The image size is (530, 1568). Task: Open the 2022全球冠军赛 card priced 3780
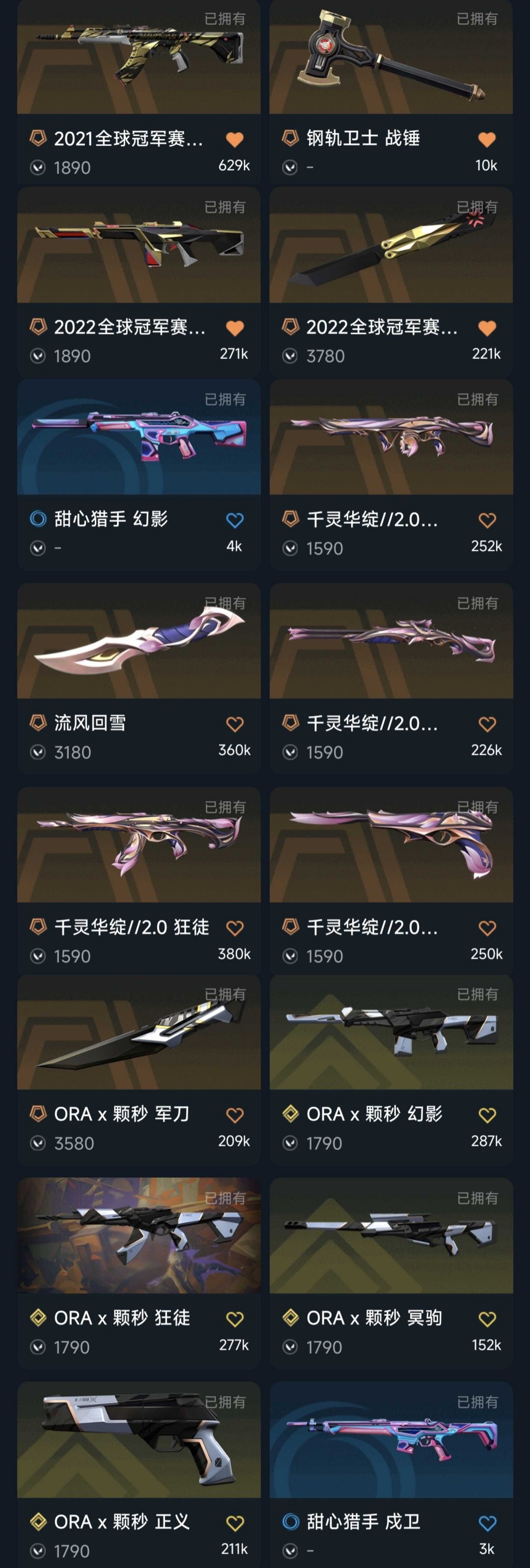click(391, 281)
